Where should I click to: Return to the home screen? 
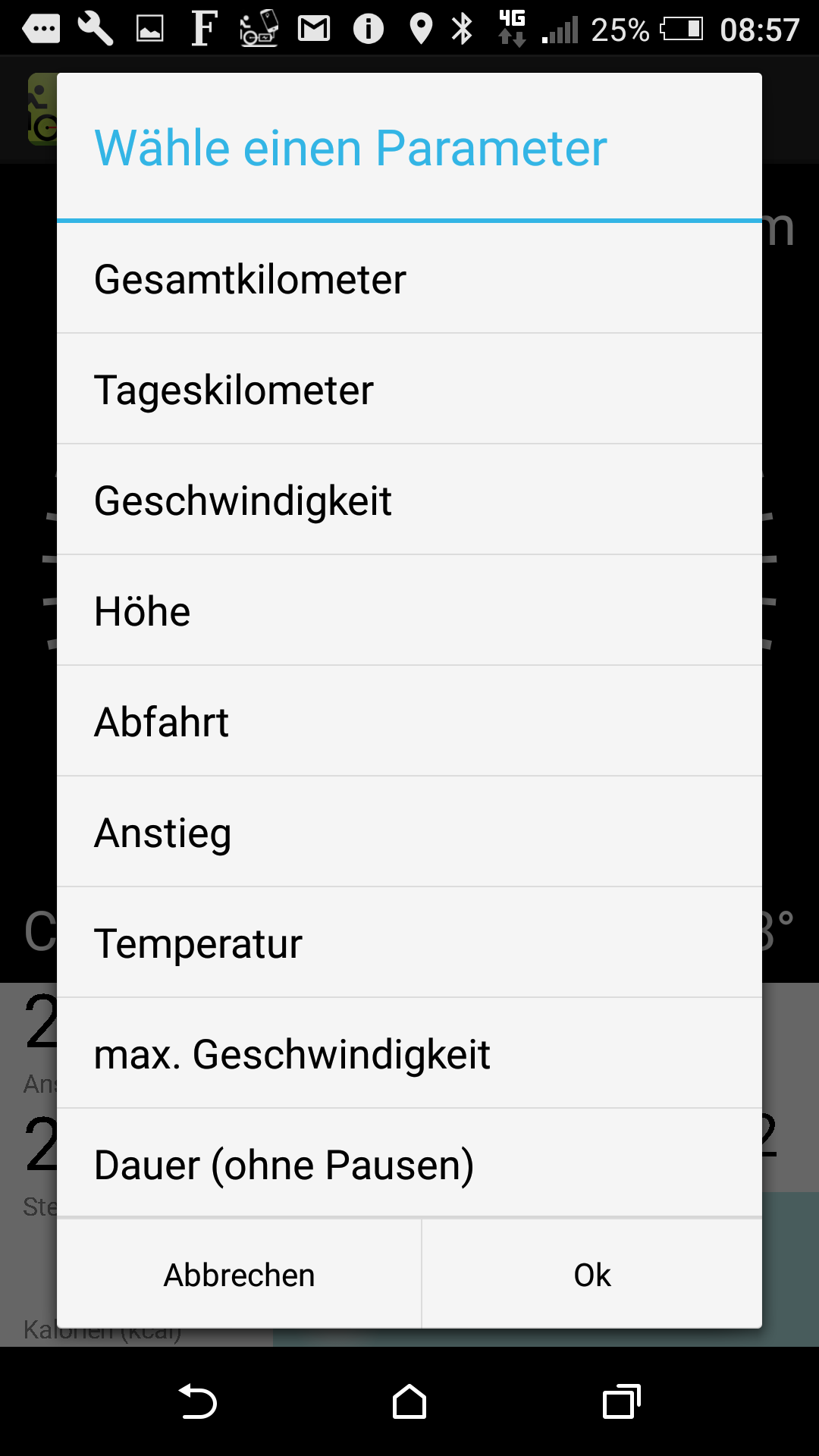[x=409, y=1401]
